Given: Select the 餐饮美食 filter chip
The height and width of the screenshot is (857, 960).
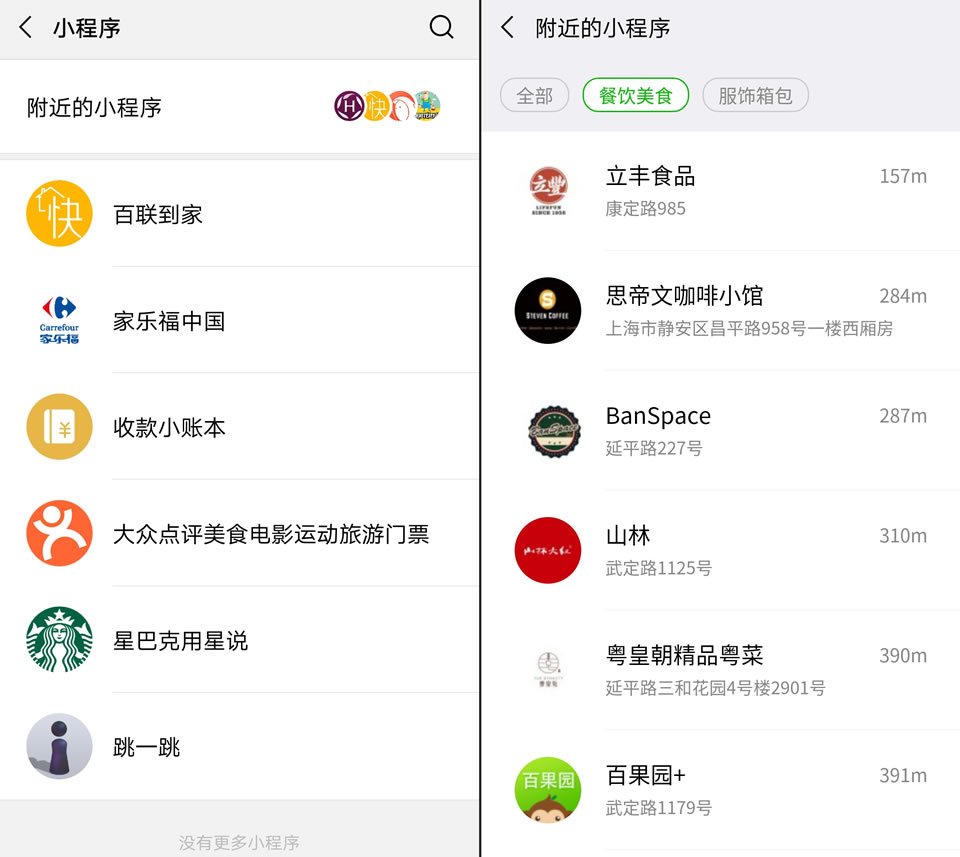Looking at the screenshot, I should click(635, 96).
